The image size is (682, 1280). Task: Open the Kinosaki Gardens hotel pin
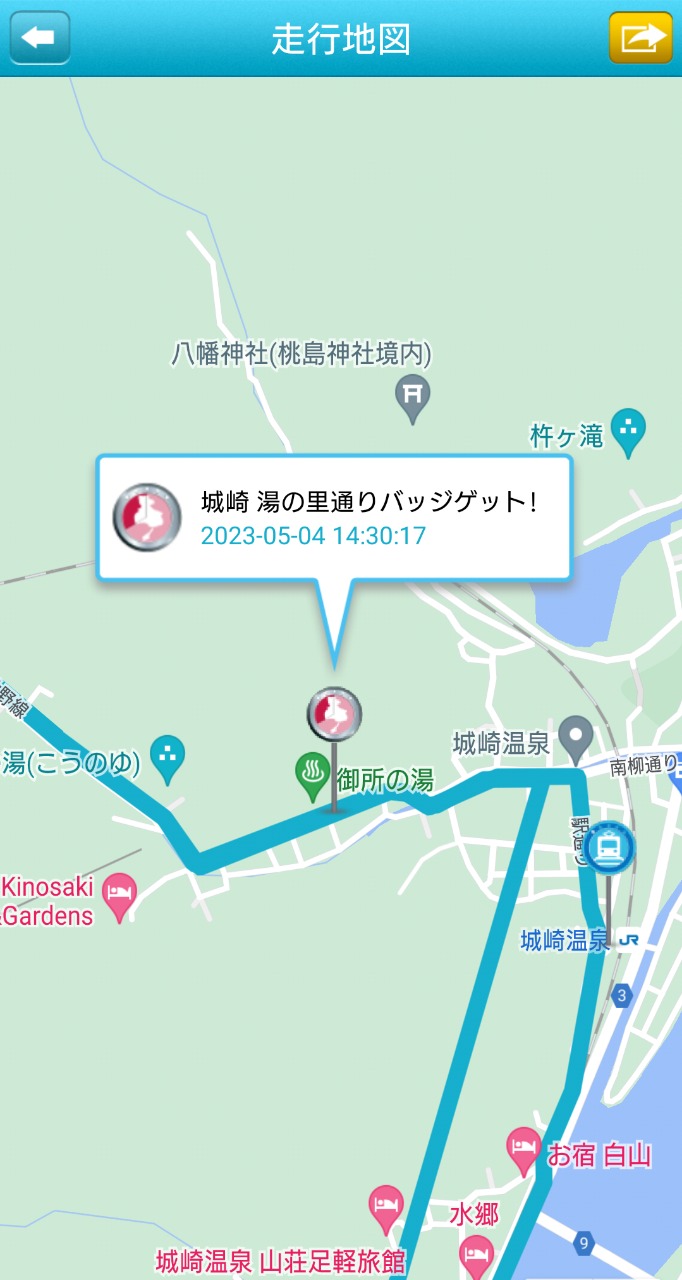tap(121, 896)
